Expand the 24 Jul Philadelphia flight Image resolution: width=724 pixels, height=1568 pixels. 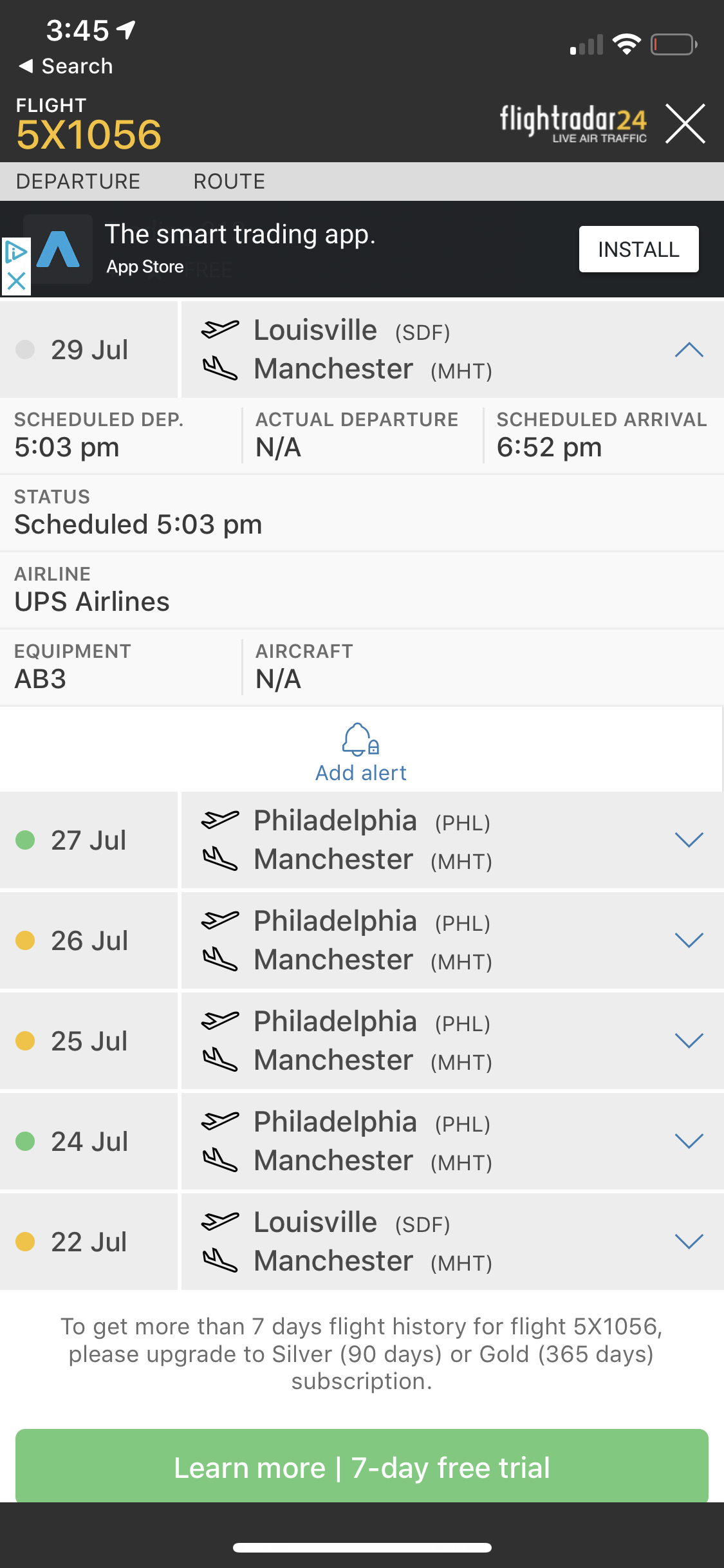(689, 1141)
